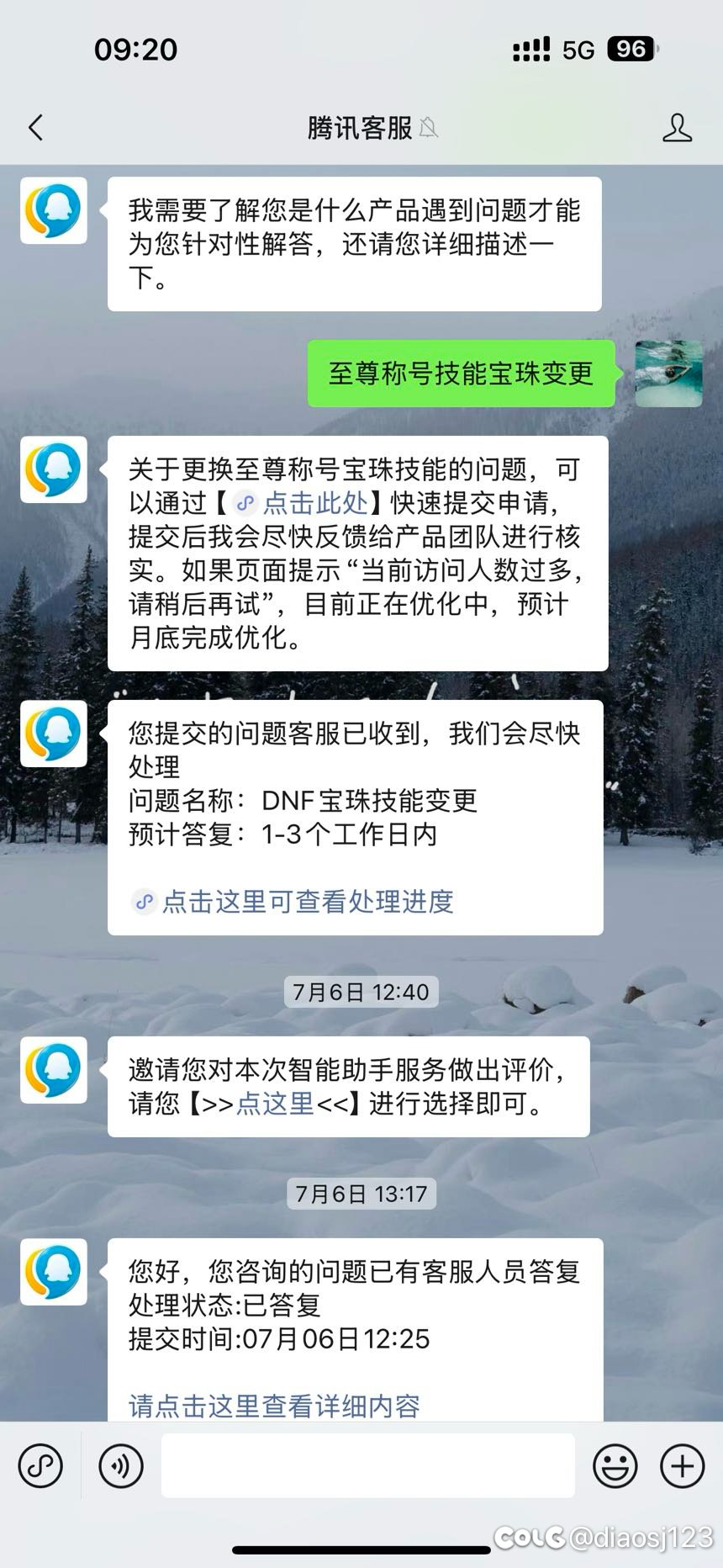Open the Tencent customer service profile icon
The height and width of the screenshot is (1568, 723).
pos(677,128)
